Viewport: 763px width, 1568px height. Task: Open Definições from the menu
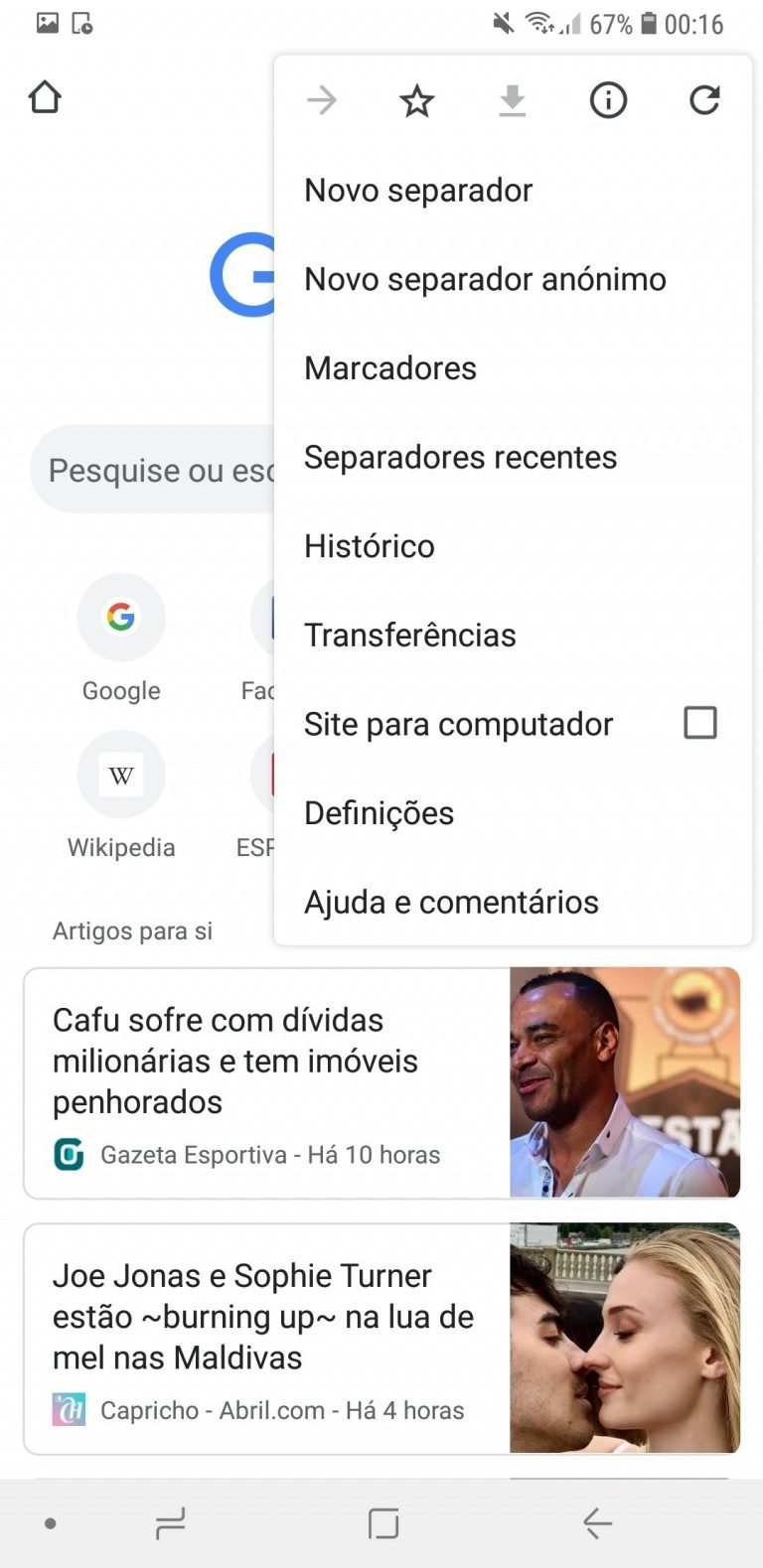point(379,812)
